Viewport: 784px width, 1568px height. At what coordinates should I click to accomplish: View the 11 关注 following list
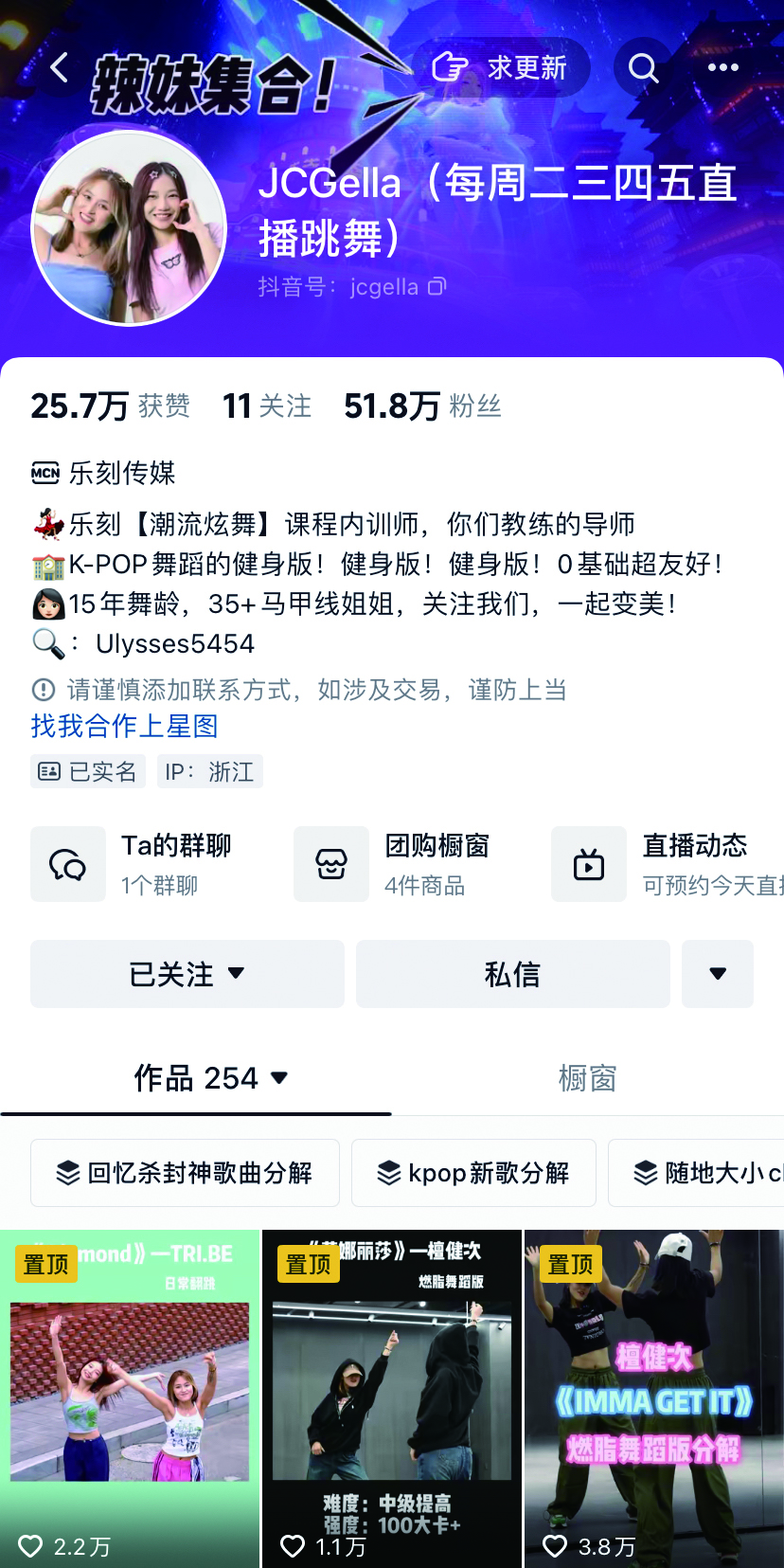click(266, 406)
